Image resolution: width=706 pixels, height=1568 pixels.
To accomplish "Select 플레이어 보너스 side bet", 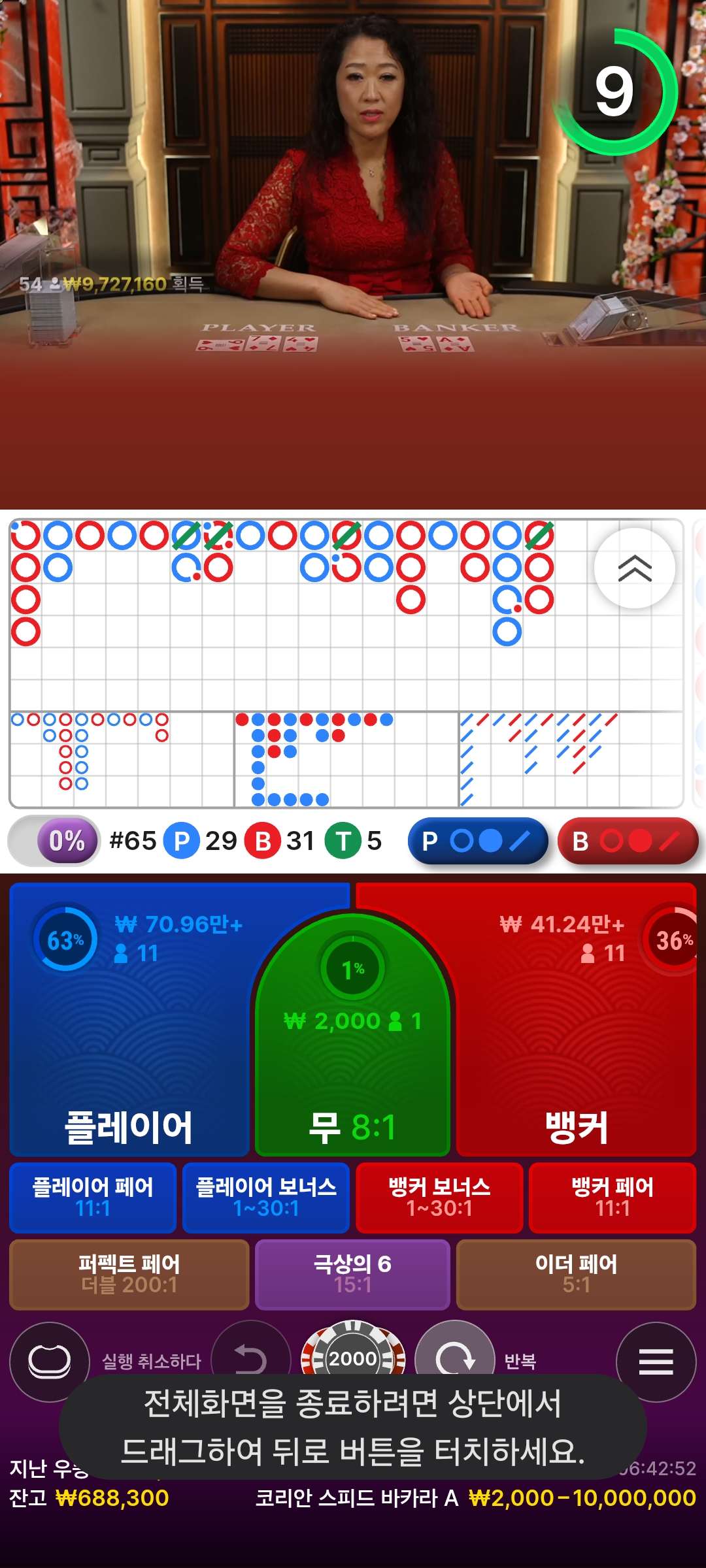I will (266, 1197).
